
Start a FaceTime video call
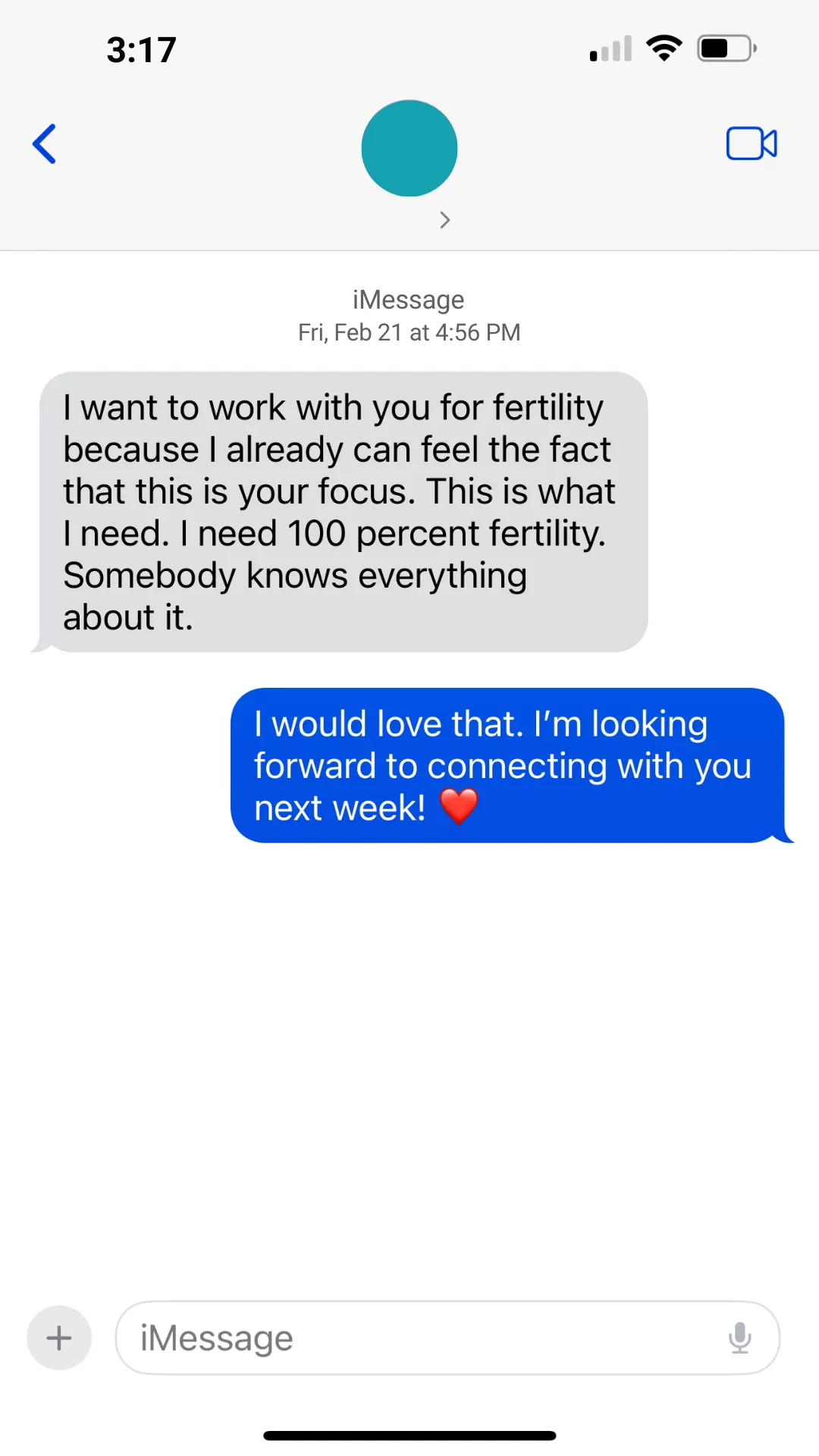(752, 143)
